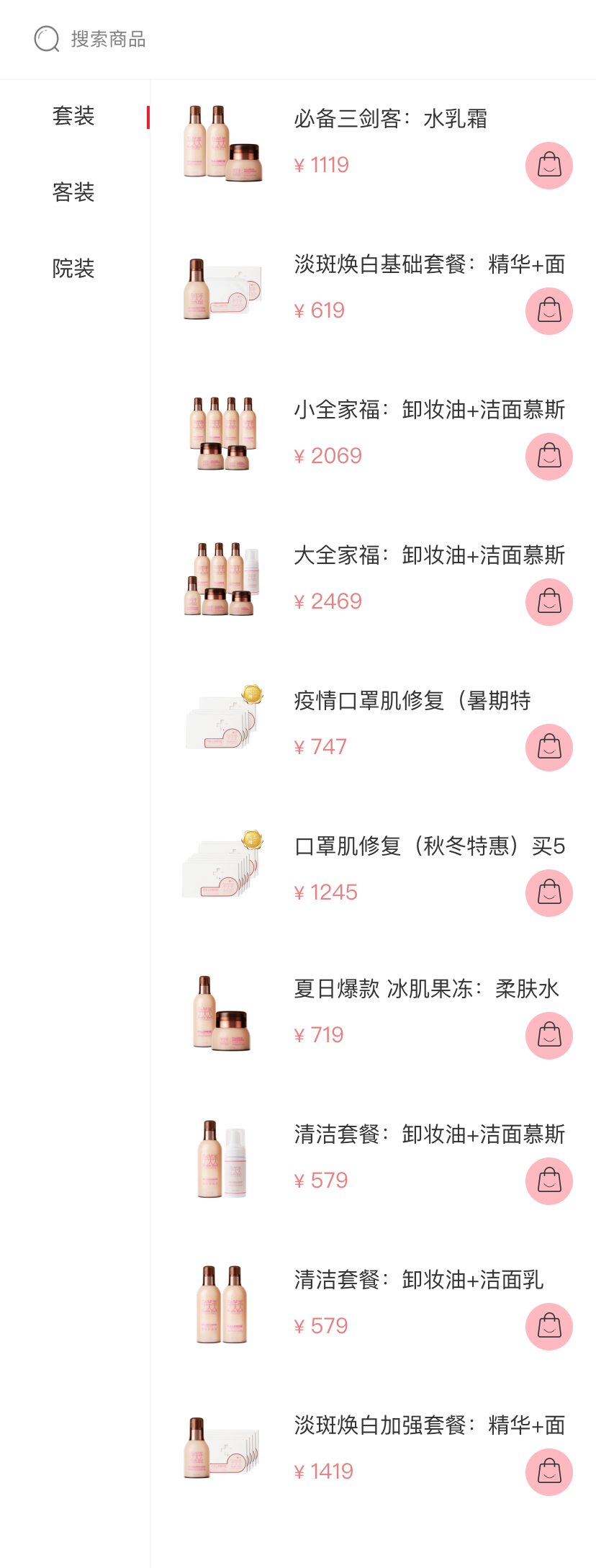
Task: Add 淡斑焕白基础套餐 to shopping bag
Action: pos(549,311)
